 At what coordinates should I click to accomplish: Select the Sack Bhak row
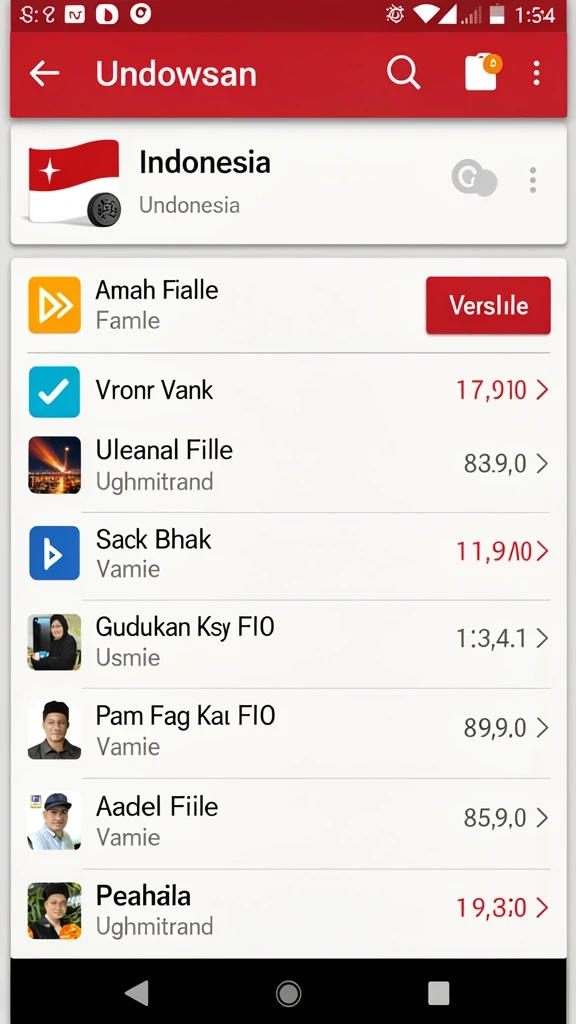(288, 552)
